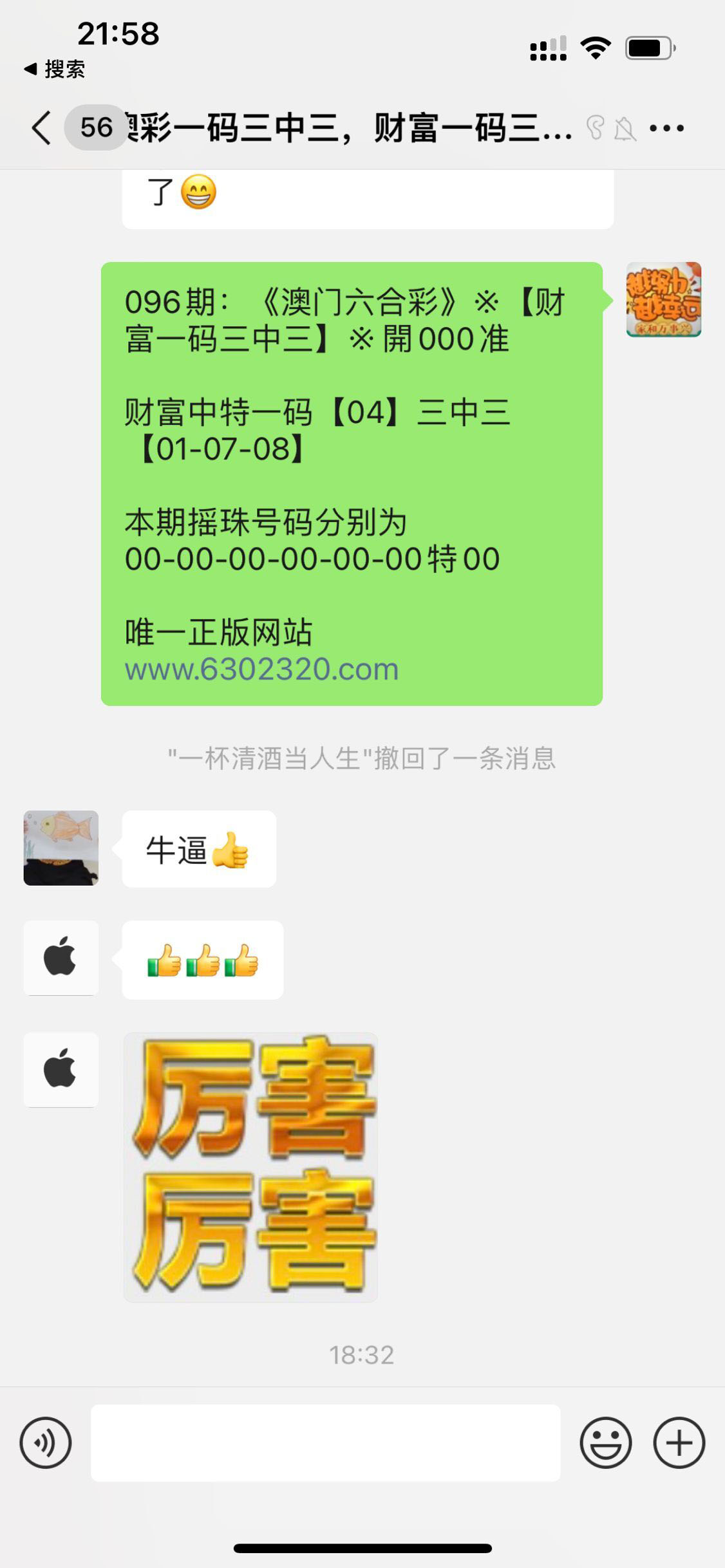Go back to the chat list

42,127
